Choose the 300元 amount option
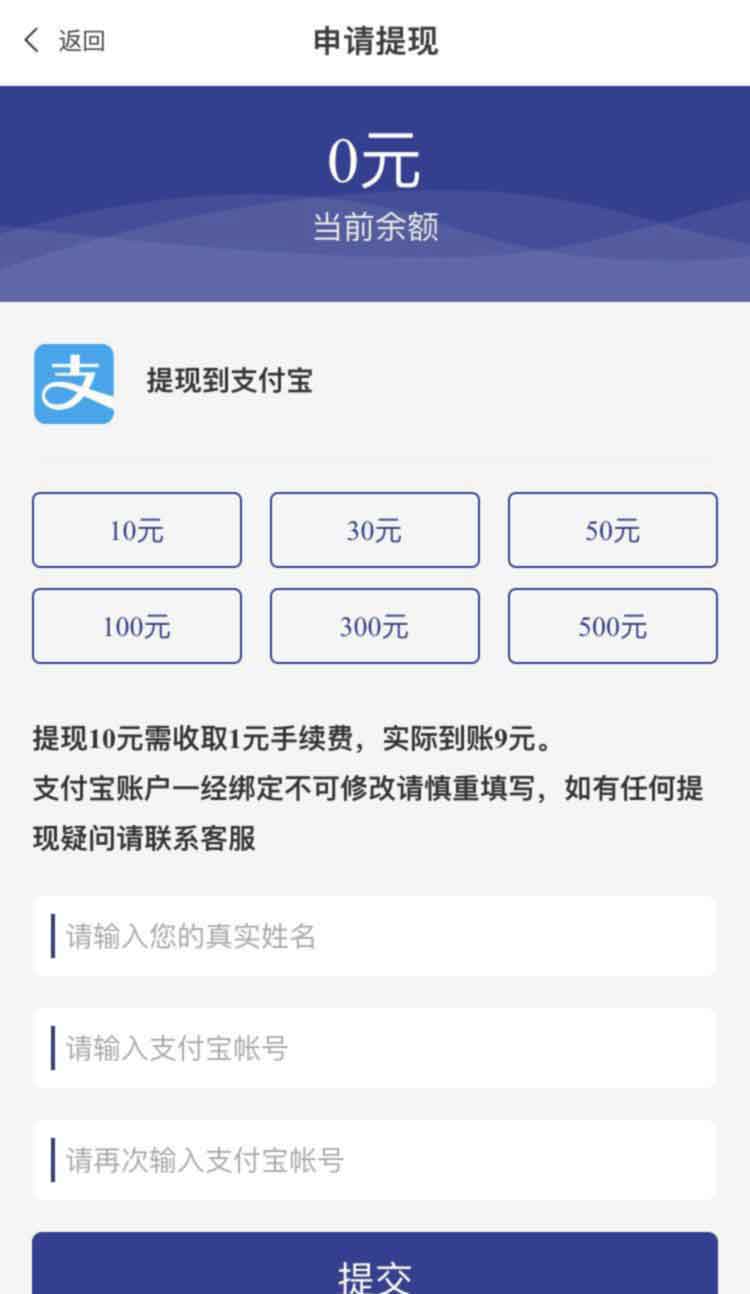The width and height of the screenshot is (750, 1294). (375, 626)
